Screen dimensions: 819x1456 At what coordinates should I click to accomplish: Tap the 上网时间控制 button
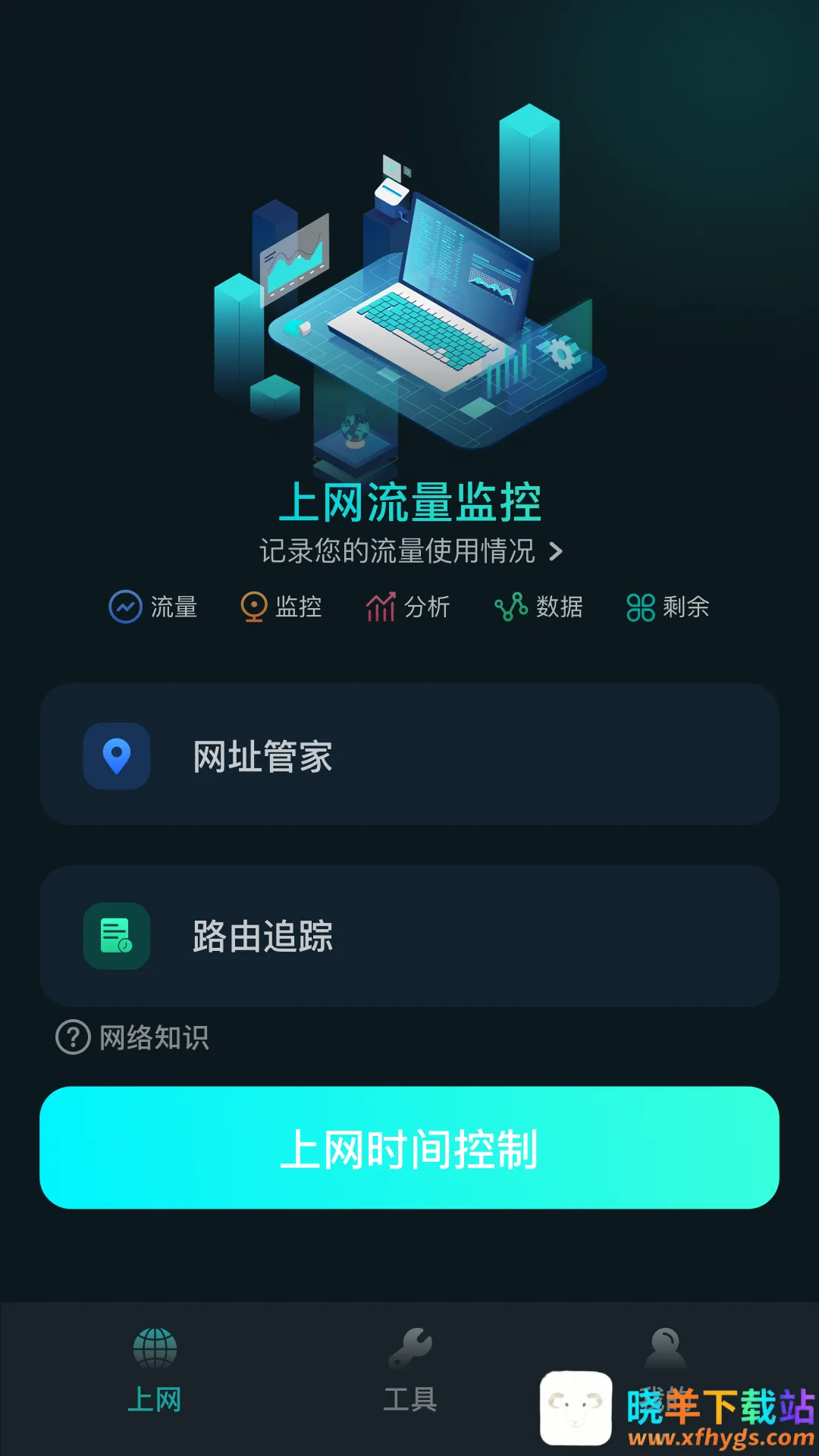click(x=409, y=1147)
